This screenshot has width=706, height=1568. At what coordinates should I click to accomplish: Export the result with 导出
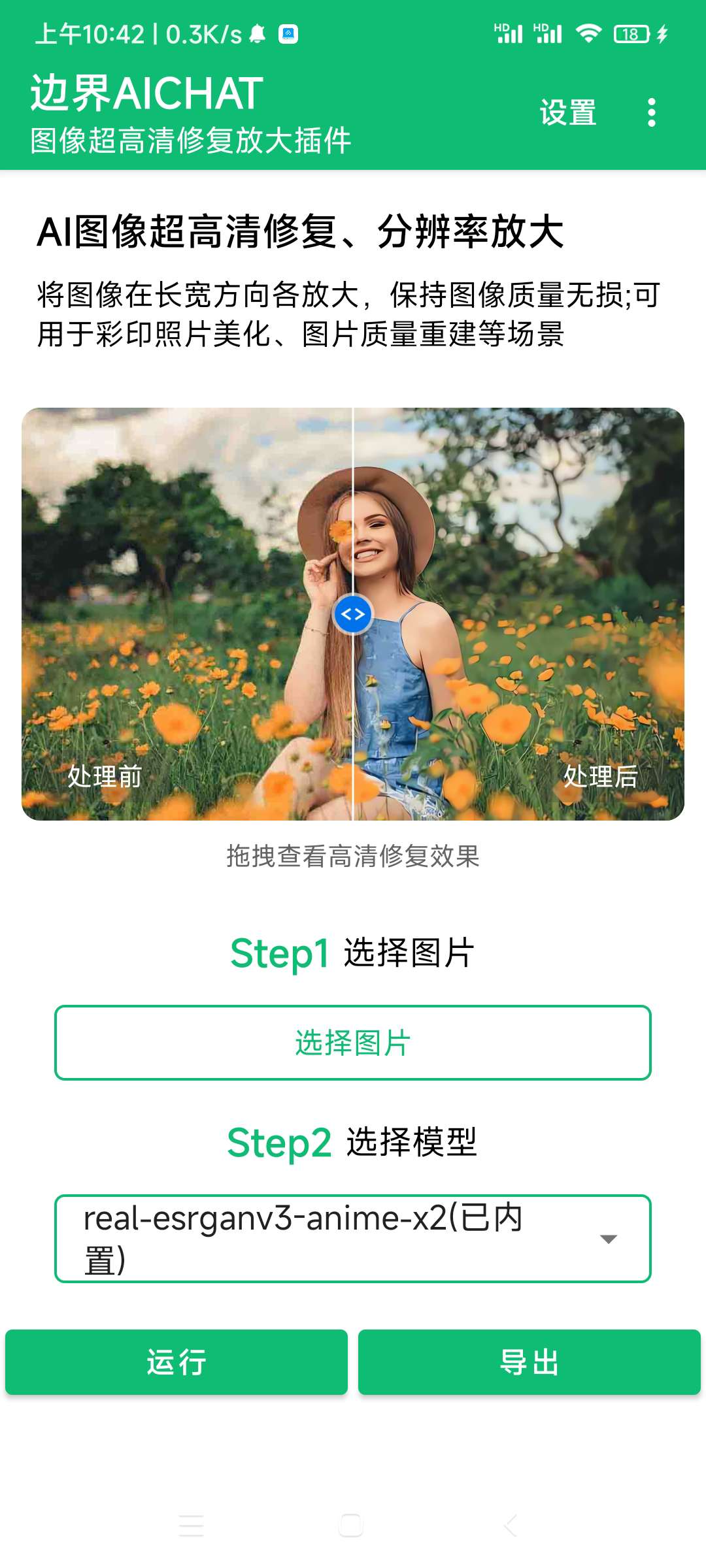coord(529,1362)
